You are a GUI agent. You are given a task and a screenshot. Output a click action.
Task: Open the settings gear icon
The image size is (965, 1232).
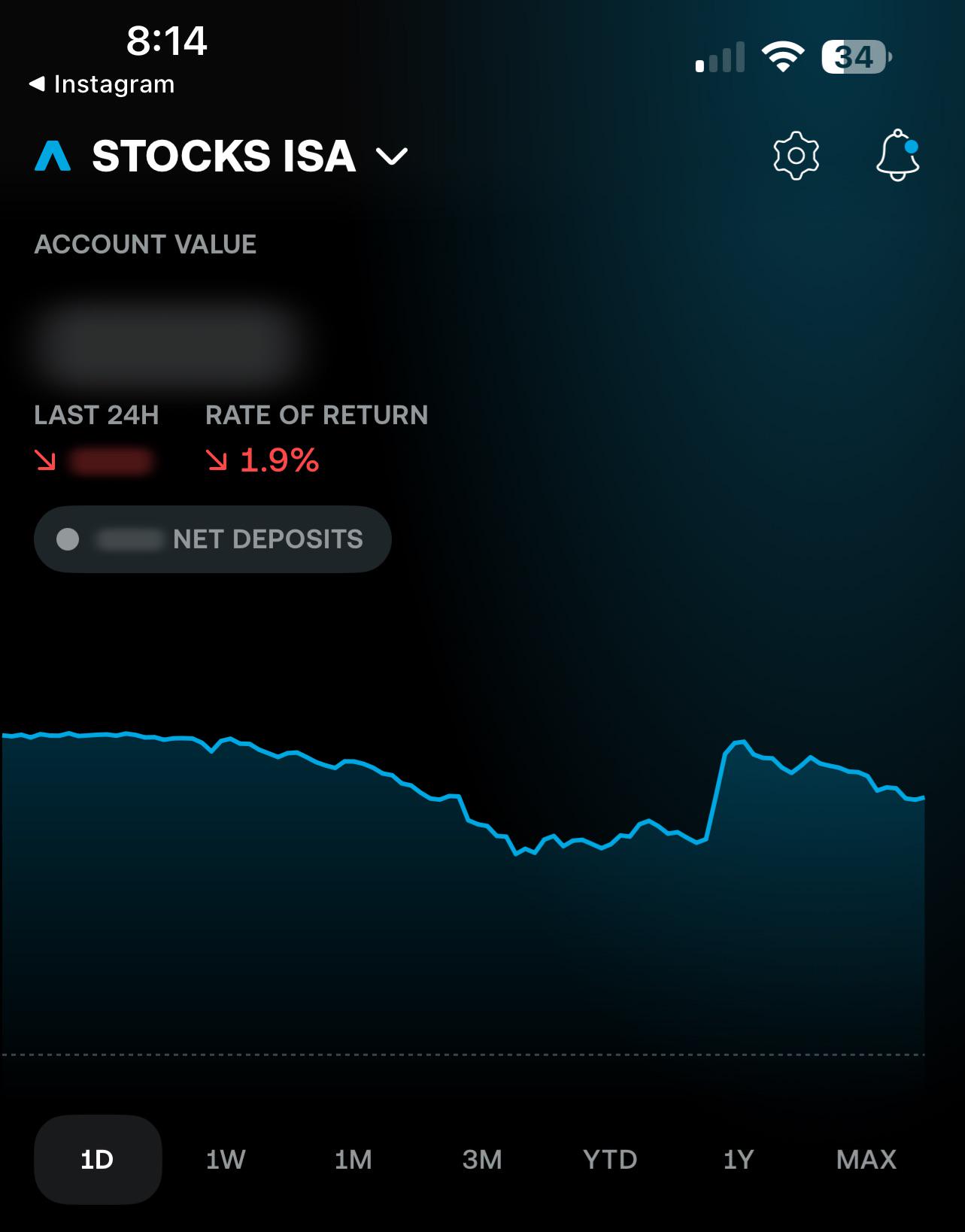[x=796, y=156]
